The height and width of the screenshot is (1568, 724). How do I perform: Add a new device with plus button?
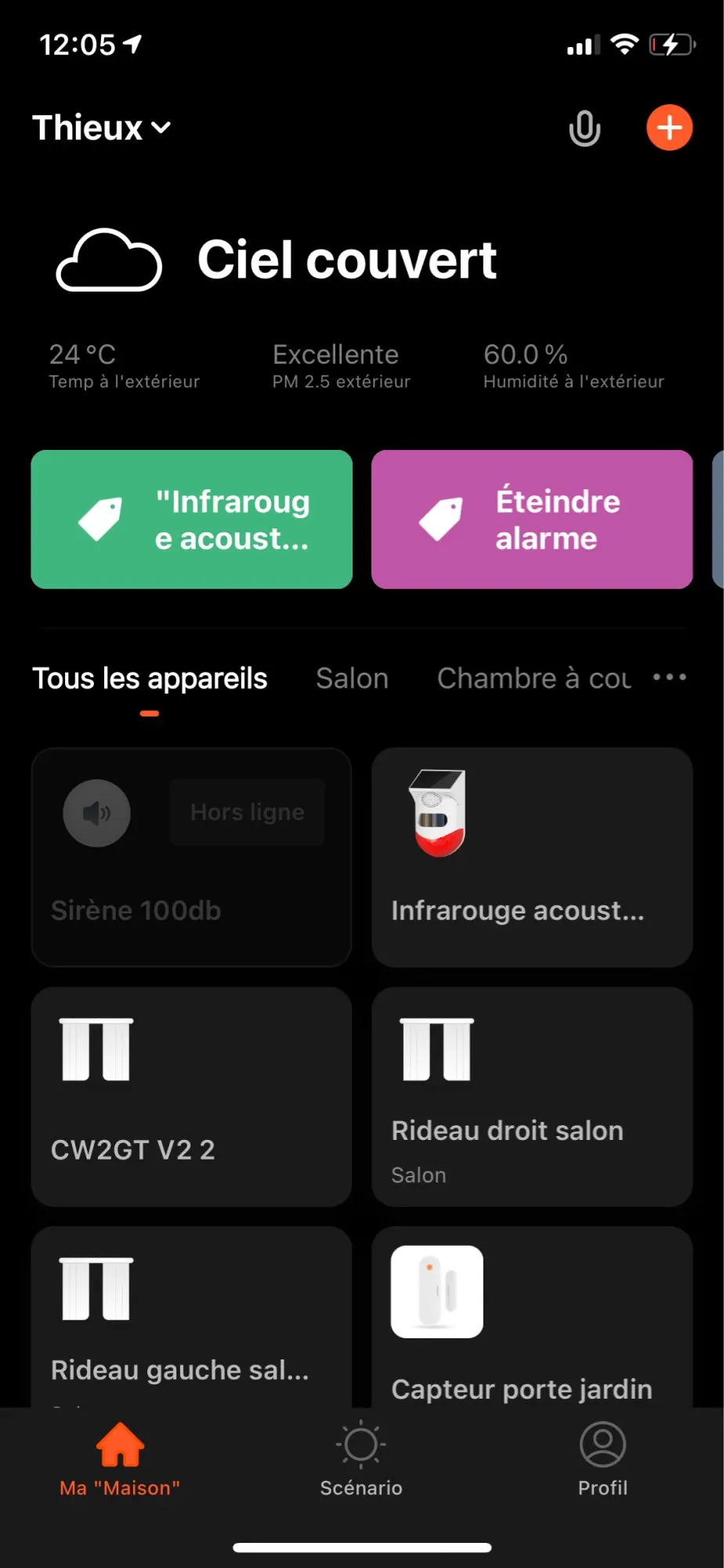pyautogui.click(x=669, y=128)
